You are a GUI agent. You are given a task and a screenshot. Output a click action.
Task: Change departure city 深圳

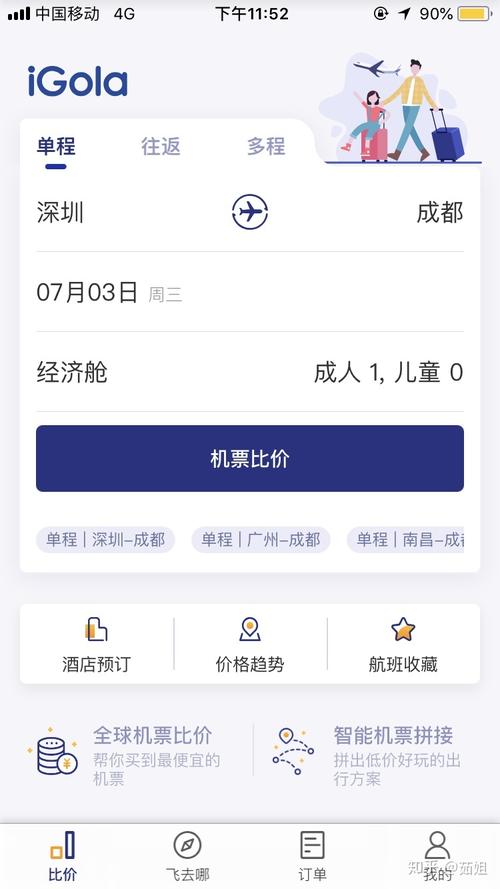[61, 213]
